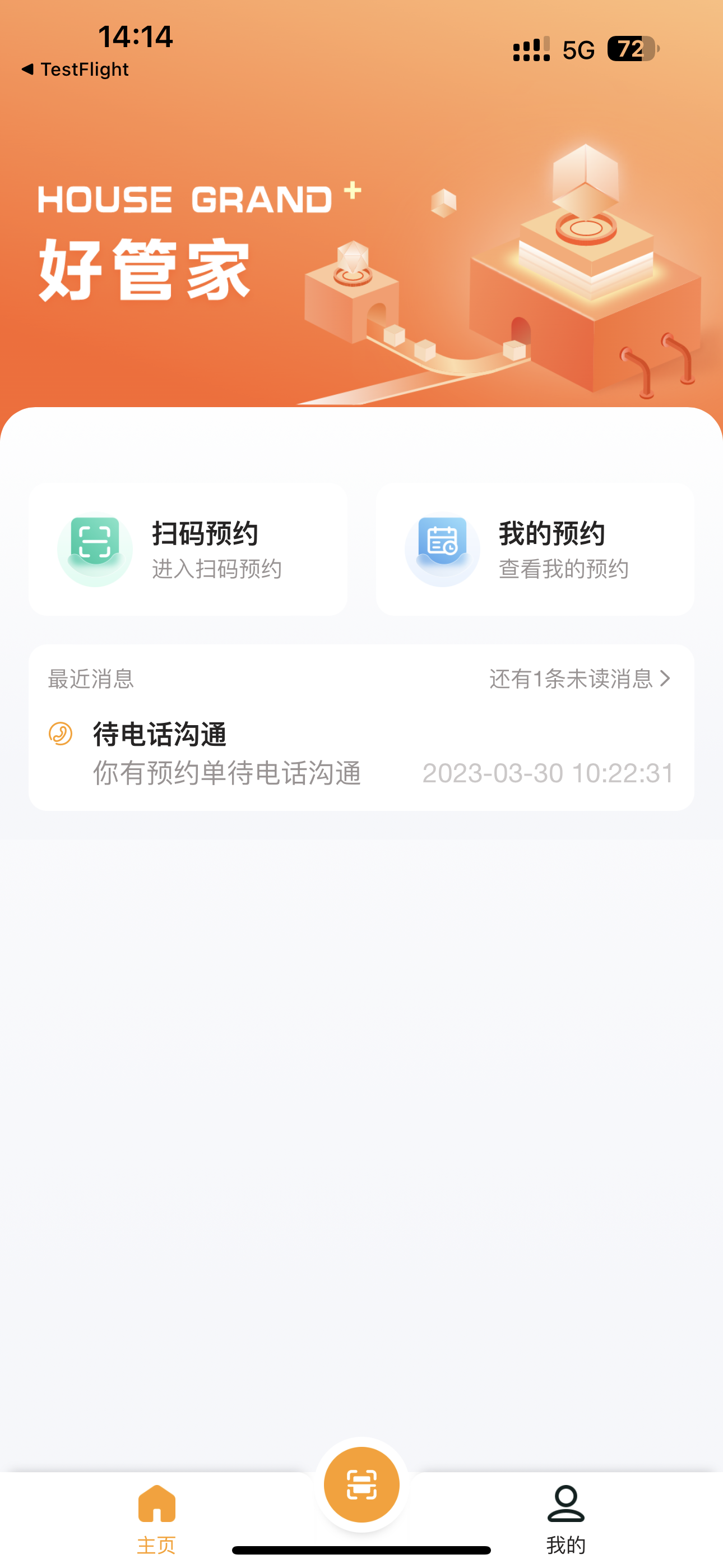Tap the battery indicator showing 72
723x1568 pixels.
click(633, 48)
